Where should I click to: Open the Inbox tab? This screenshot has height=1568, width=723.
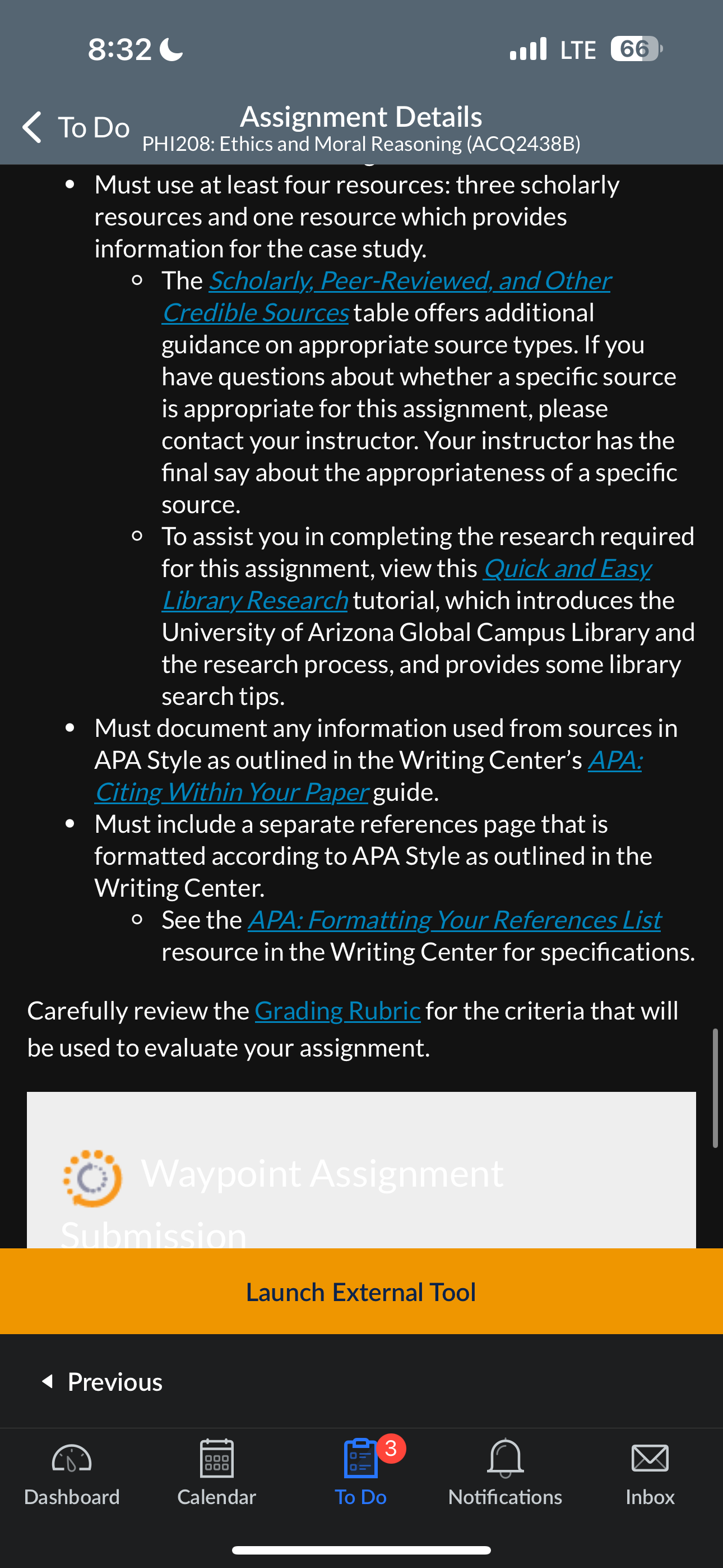tap(650, 1473)
